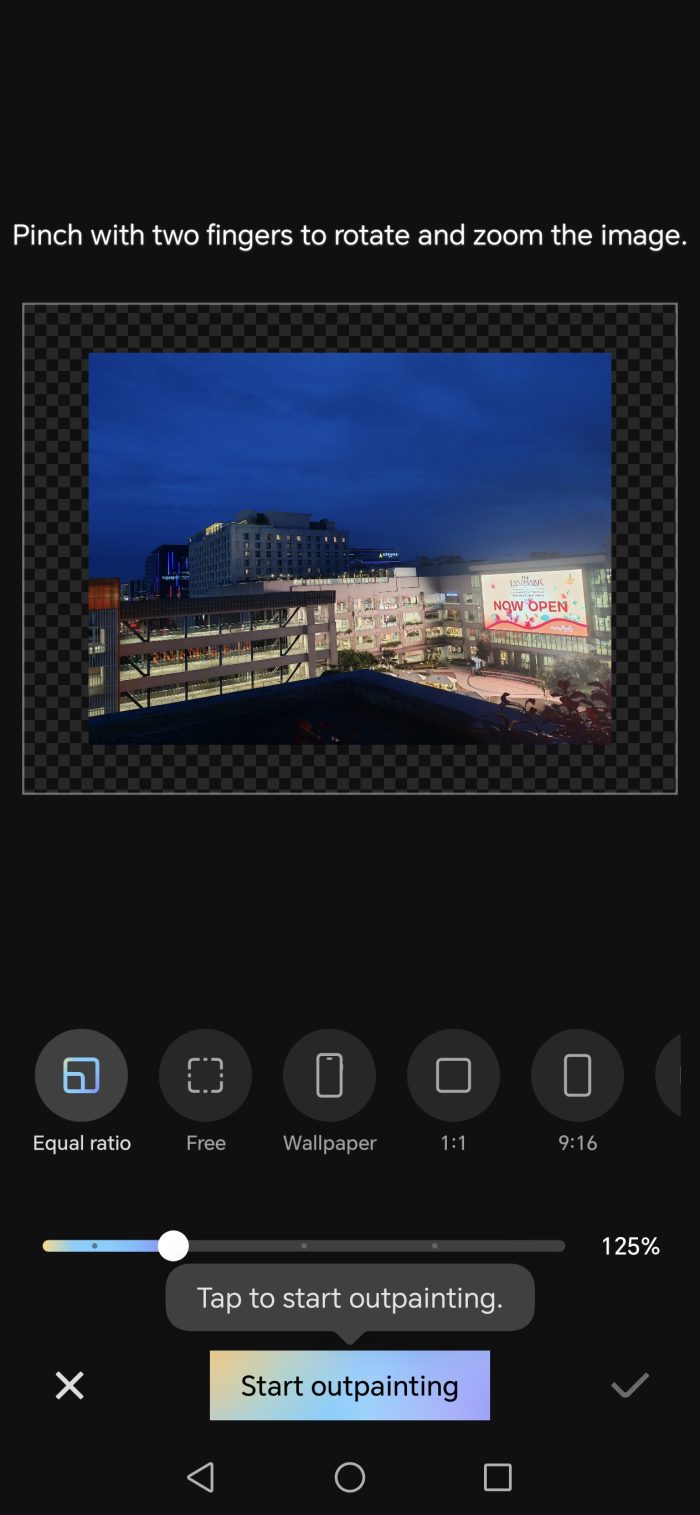Tap Start outpainting button
700x1515 pixels.
coord(349,1385)
